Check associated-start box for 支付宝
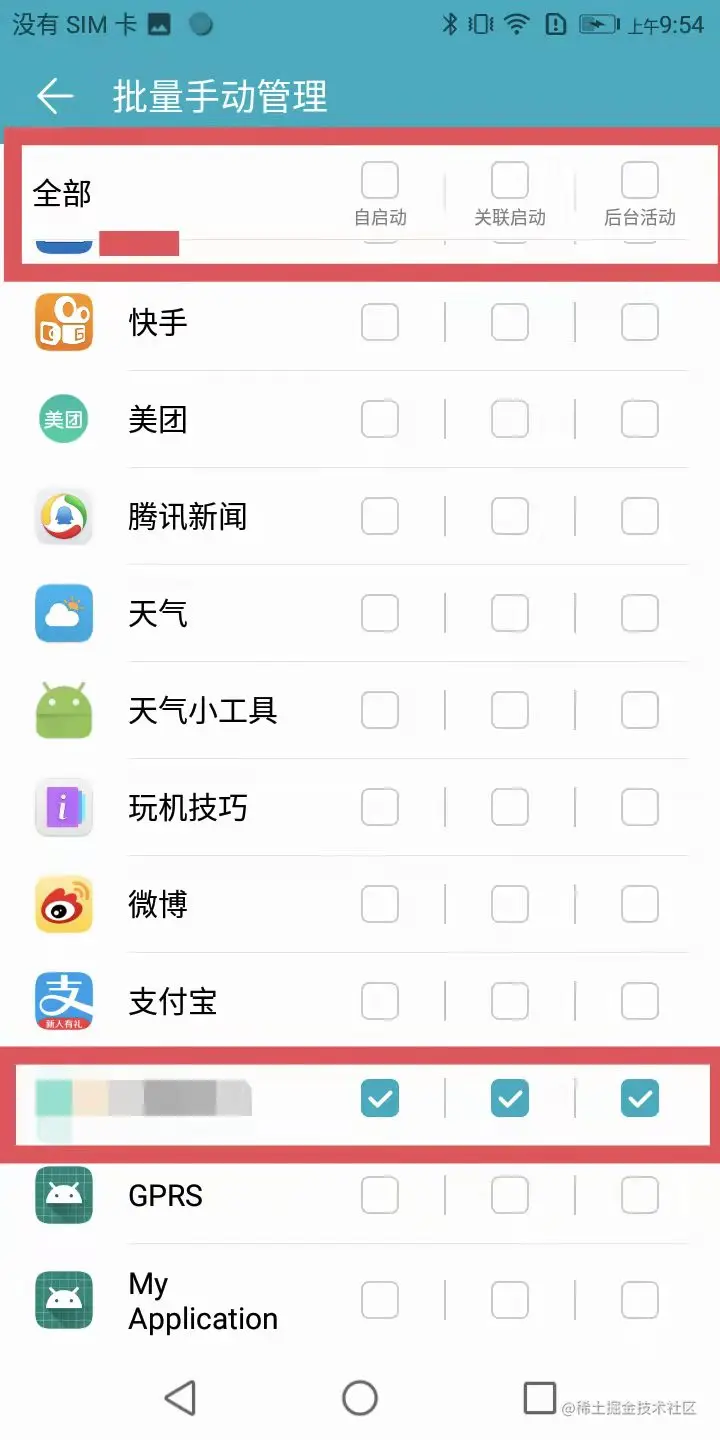The height and width of the screenshot is (1440, 720). click(x=510, y=1001)
